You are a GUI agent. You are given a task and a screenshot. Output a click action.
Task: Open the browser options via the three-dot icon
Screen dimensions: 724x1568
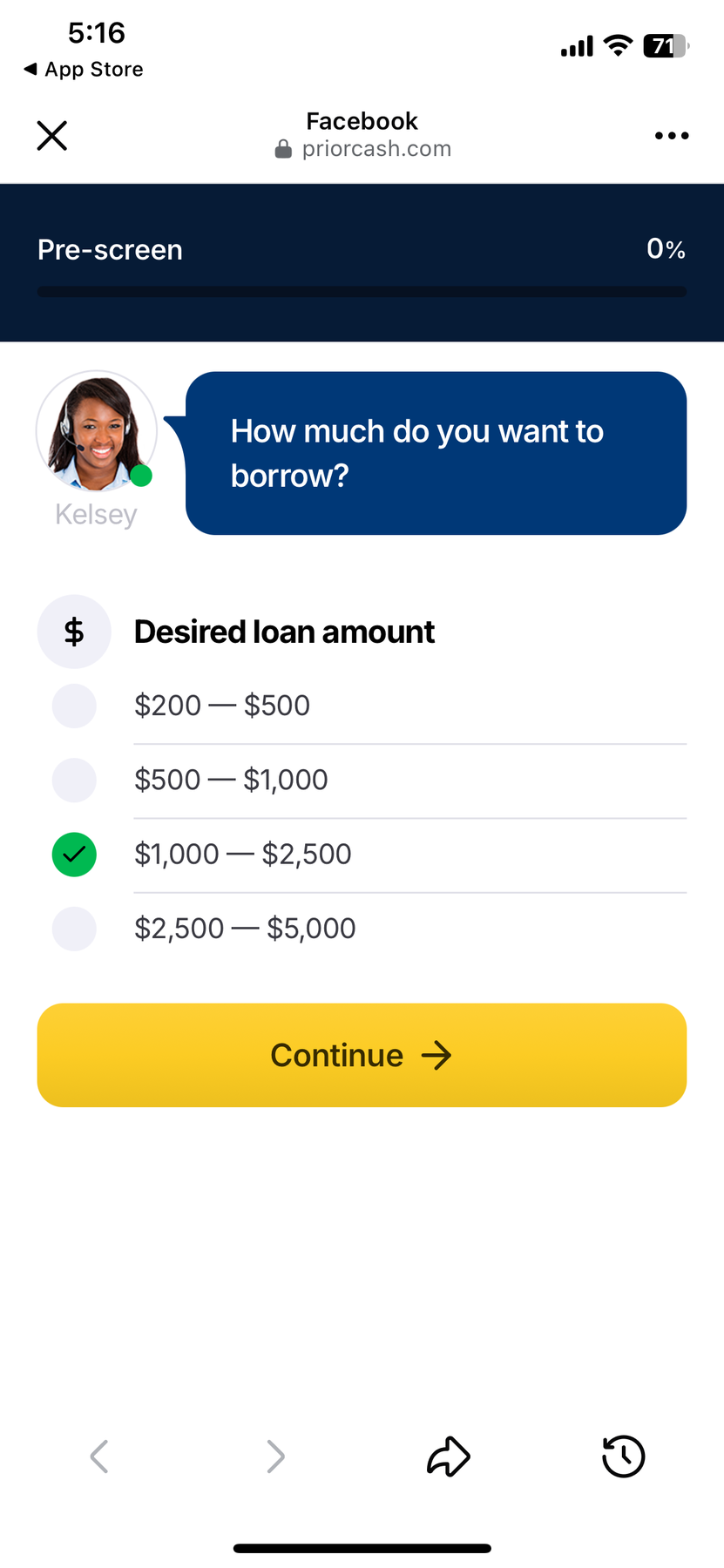(x=671, y=135)
